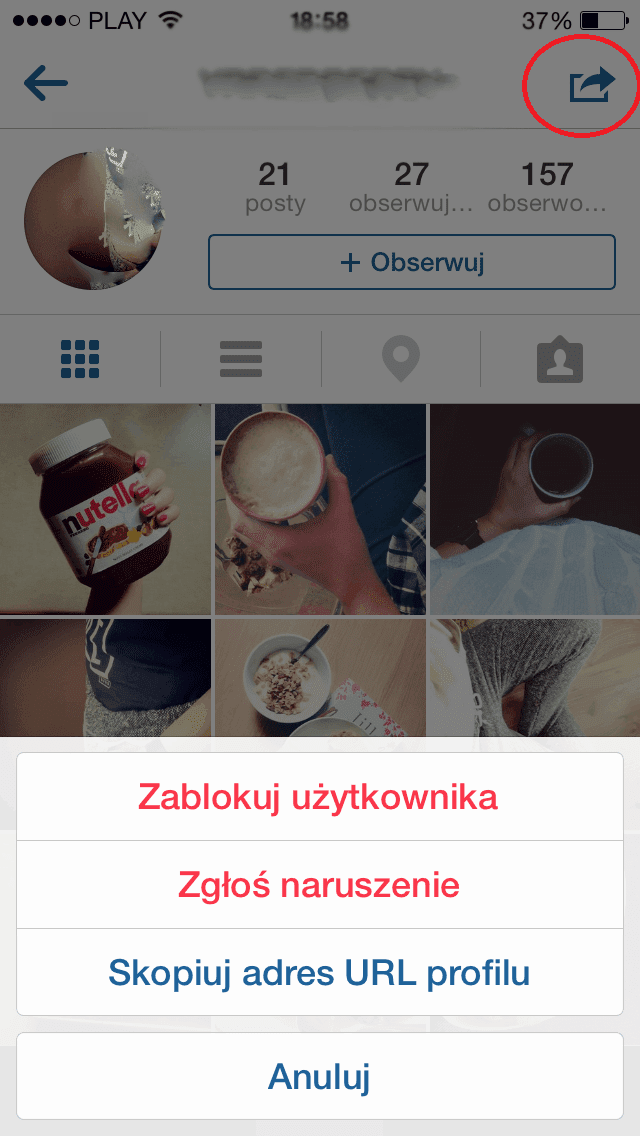The width and height of the screenshot is (640, 1136).
Task: Open the photo map location tab
Action: 401,359
